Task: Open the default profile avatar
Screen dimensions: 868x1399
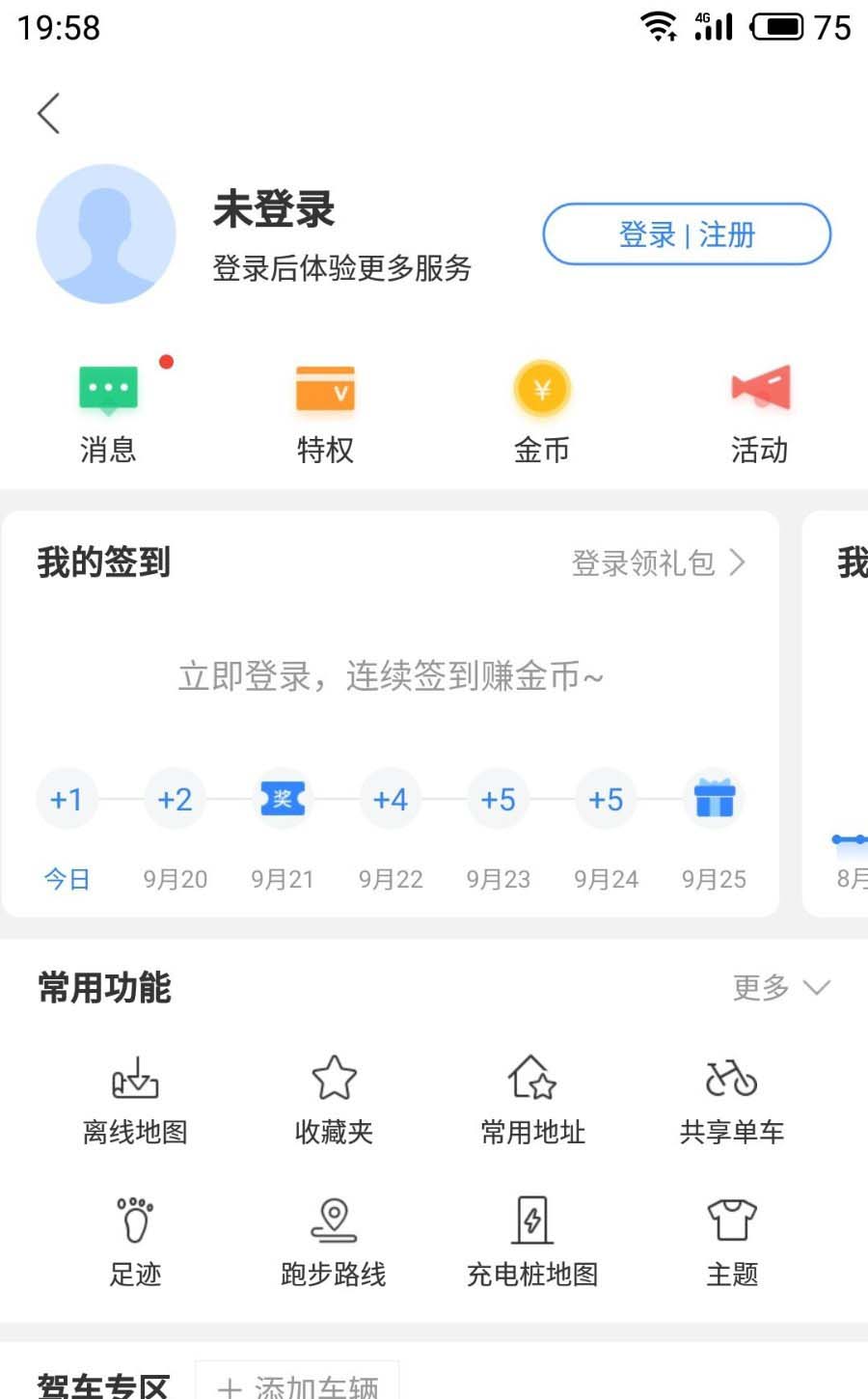Action: (x=106, y=234)
